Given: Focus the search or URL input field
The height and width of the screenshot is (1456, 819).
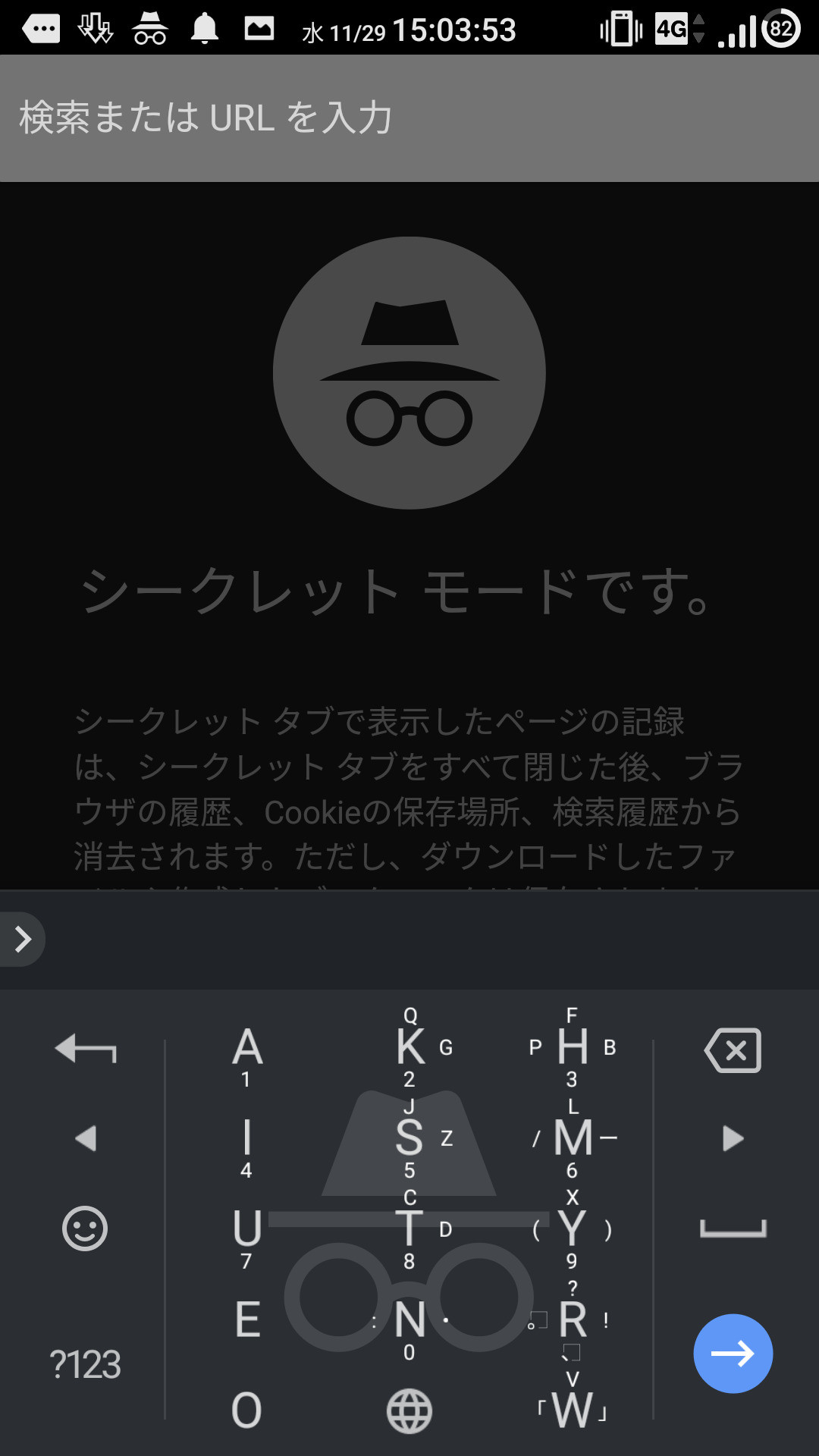Looking at the screenshot, I should pos(409,118).
